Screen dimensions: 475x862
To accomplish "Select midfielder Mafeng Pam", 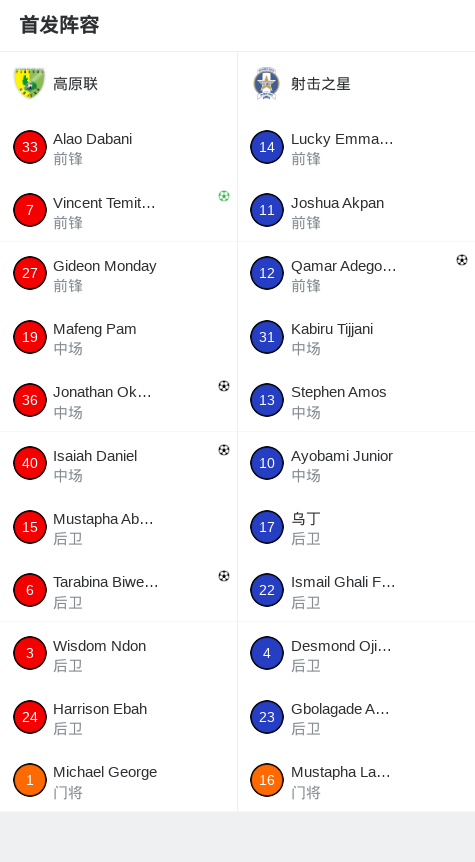I will [x=118, y=337].
